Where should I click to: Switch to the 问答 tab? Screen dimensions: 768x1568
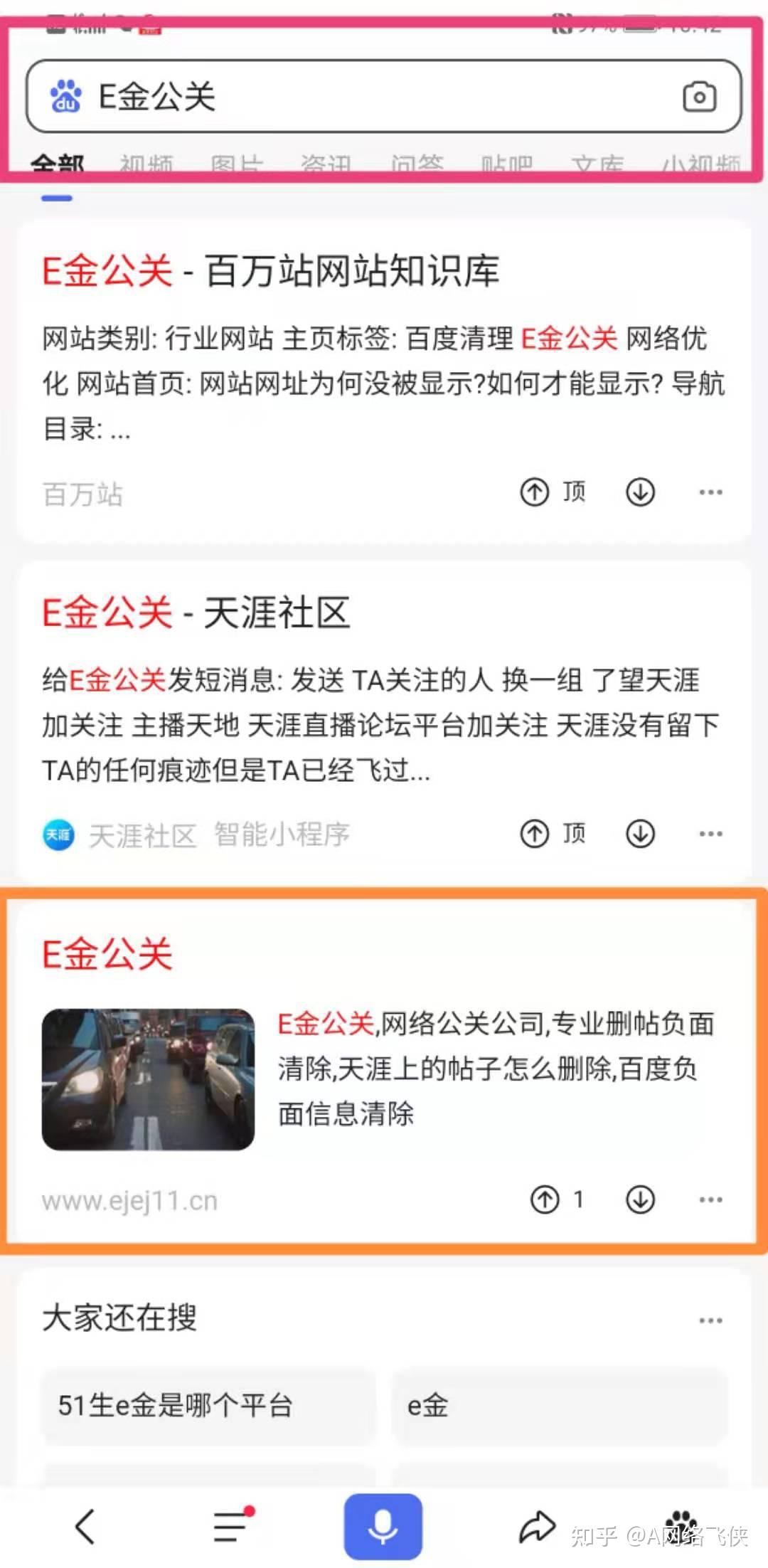[417, 165]
